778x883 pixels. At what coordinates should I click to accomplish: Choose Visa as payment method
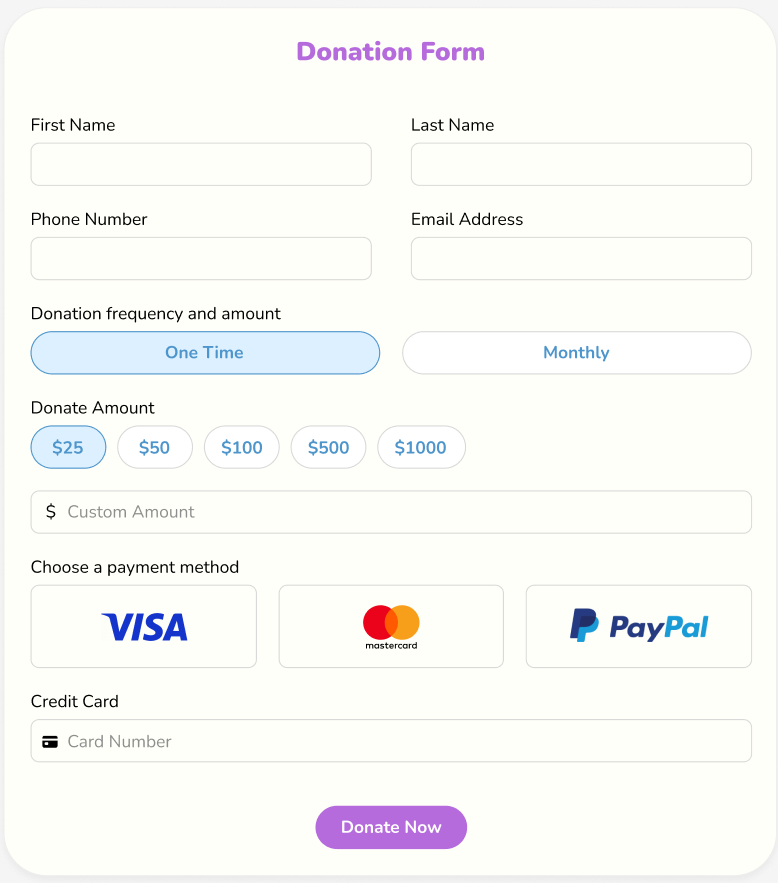coord(144,627)
